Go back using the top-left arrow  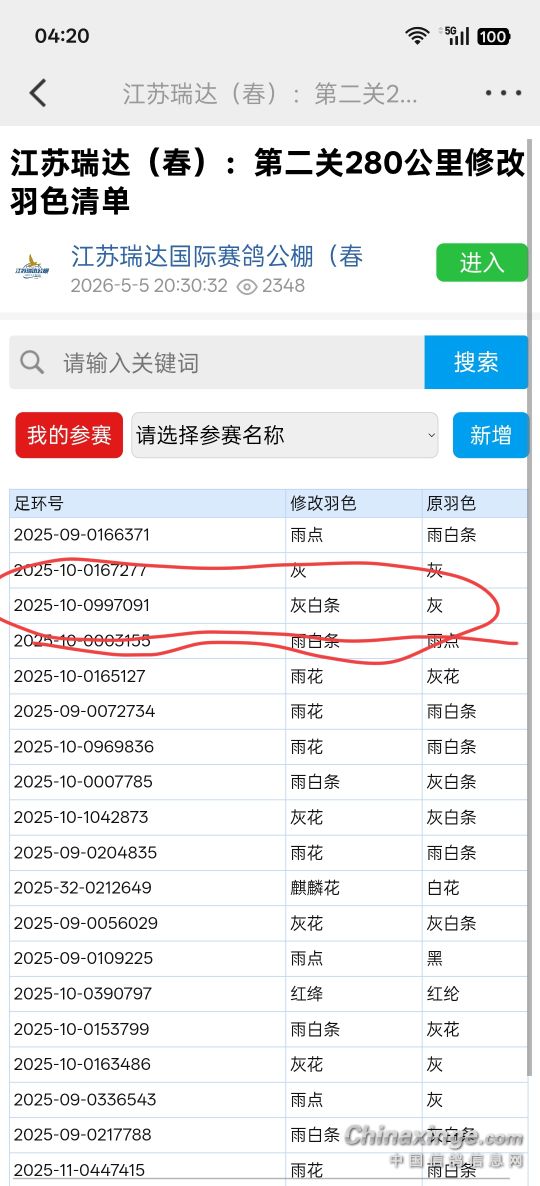[38, 93]
